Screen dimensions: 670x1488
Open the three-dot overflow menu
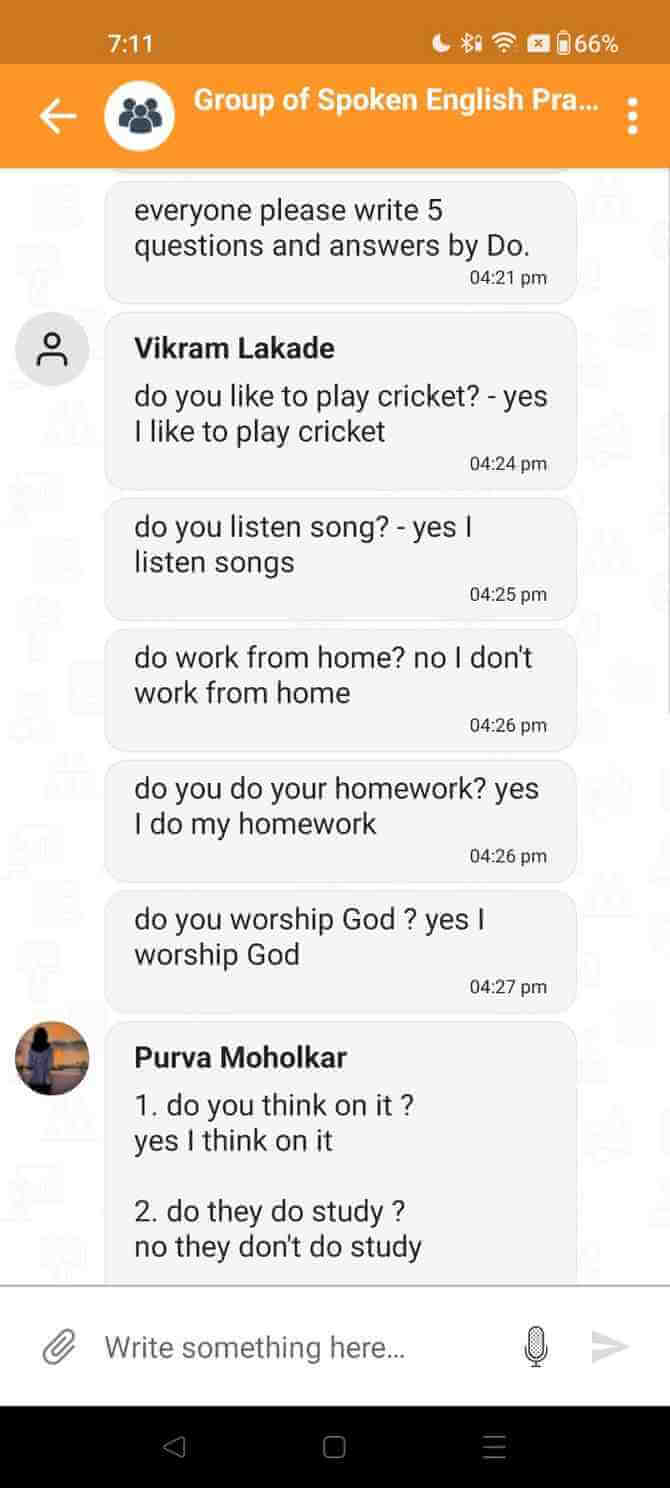(x=631, y=116)
